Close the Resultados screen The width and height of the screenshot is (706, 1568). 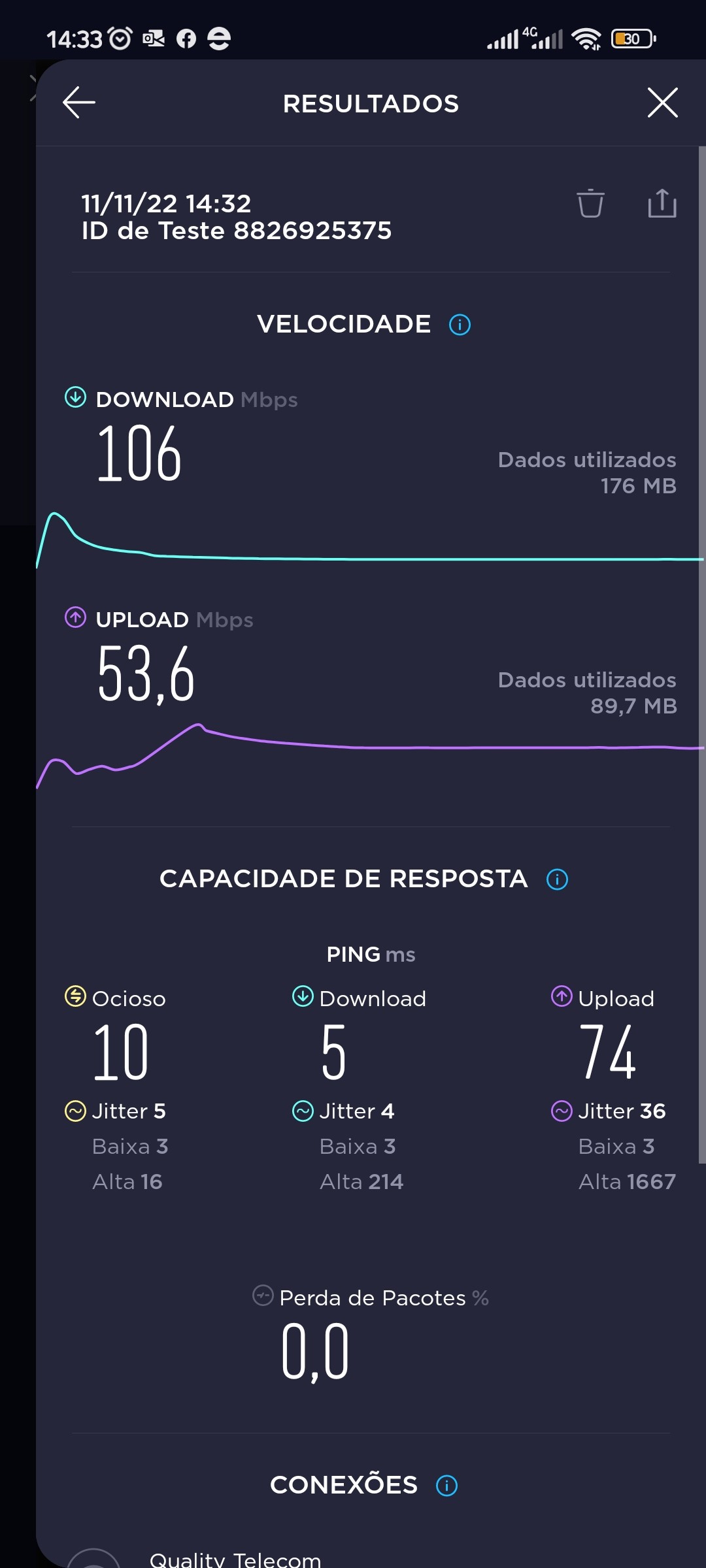click(662, 103)
